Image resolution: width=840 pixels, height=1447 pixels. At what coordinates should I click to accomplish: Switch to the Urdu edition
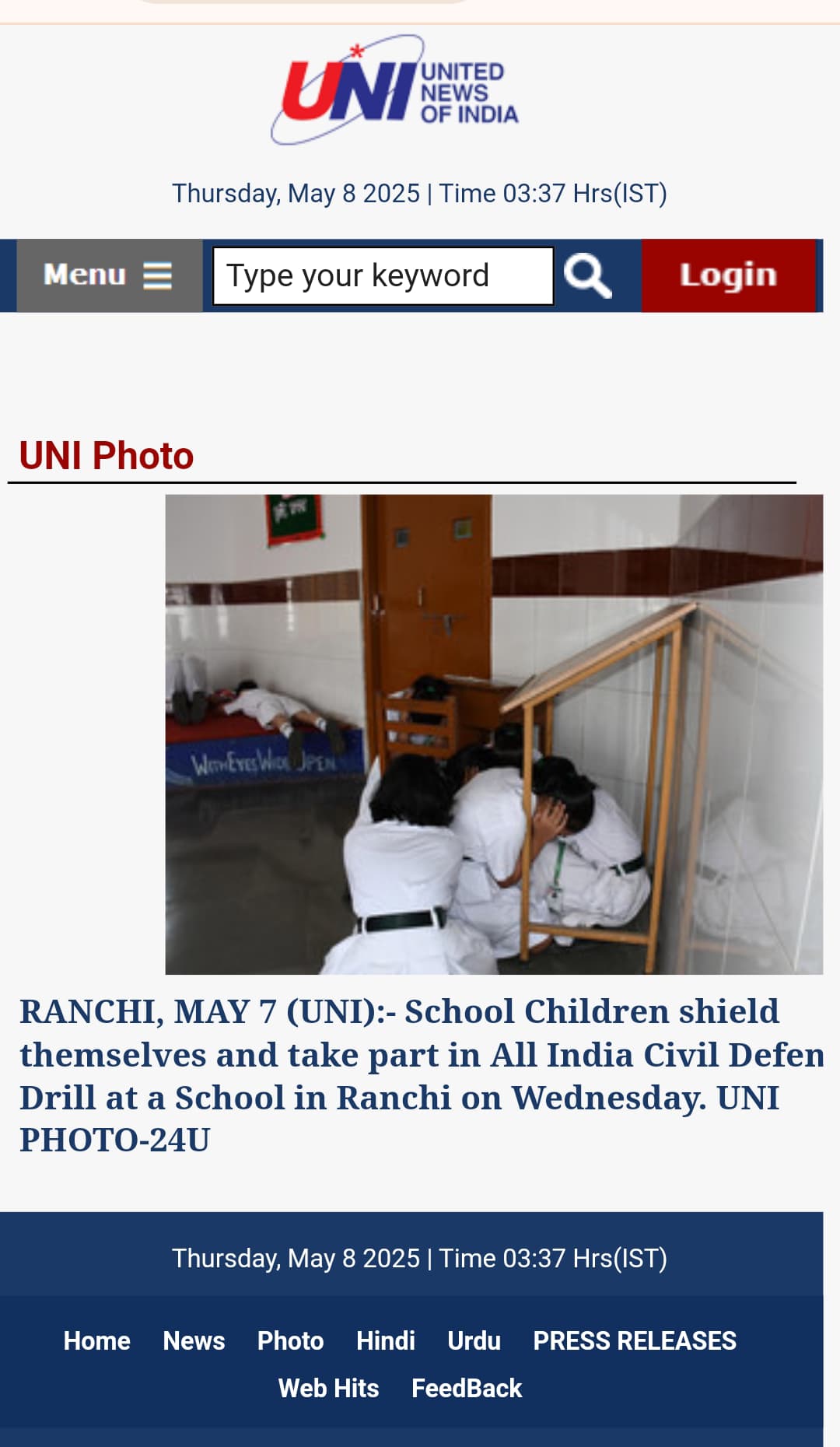474,1340
